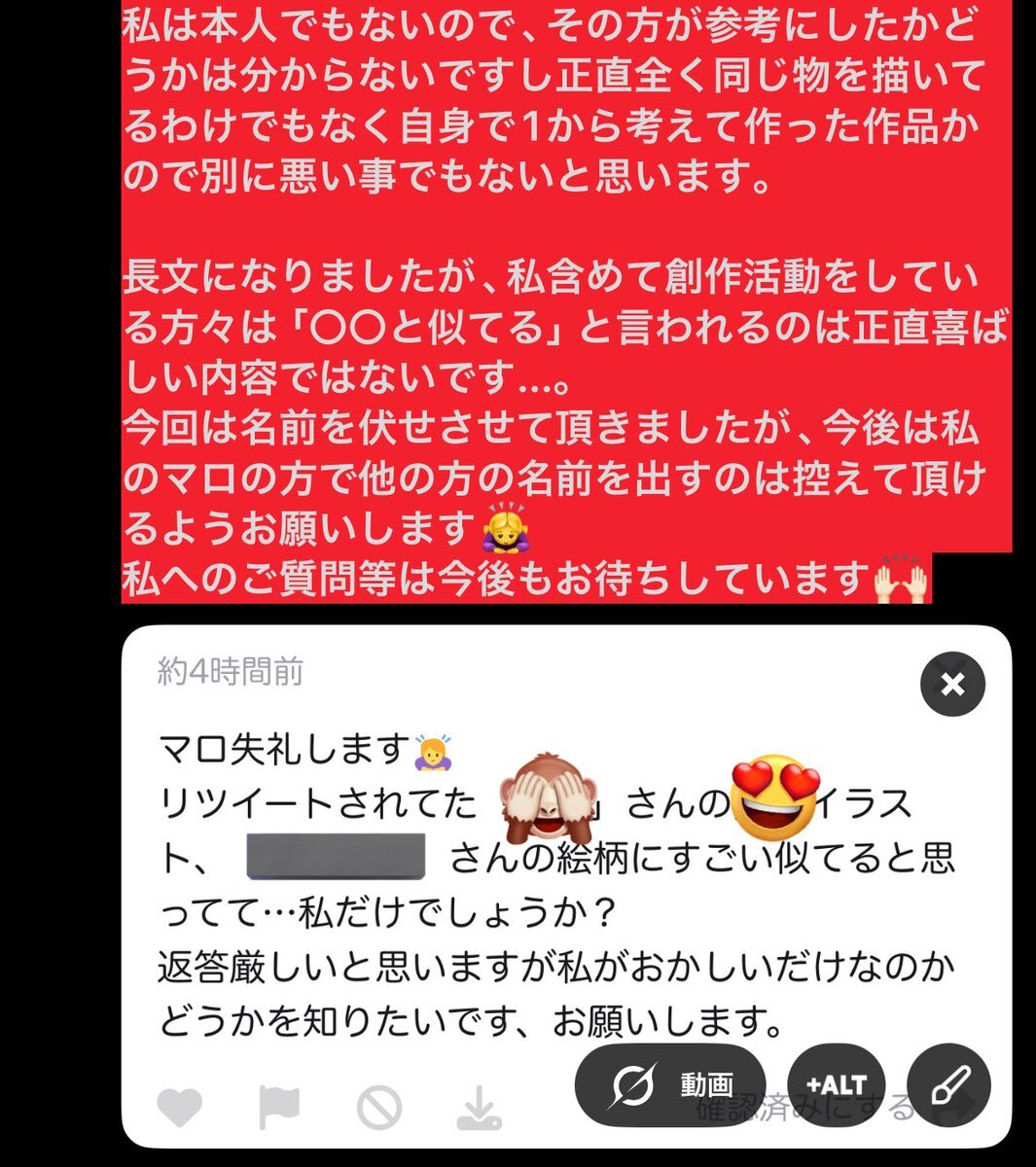Open the image editor brush icon
The width and height of the screenshot is (1036, 1167).
pos(948,1085)
